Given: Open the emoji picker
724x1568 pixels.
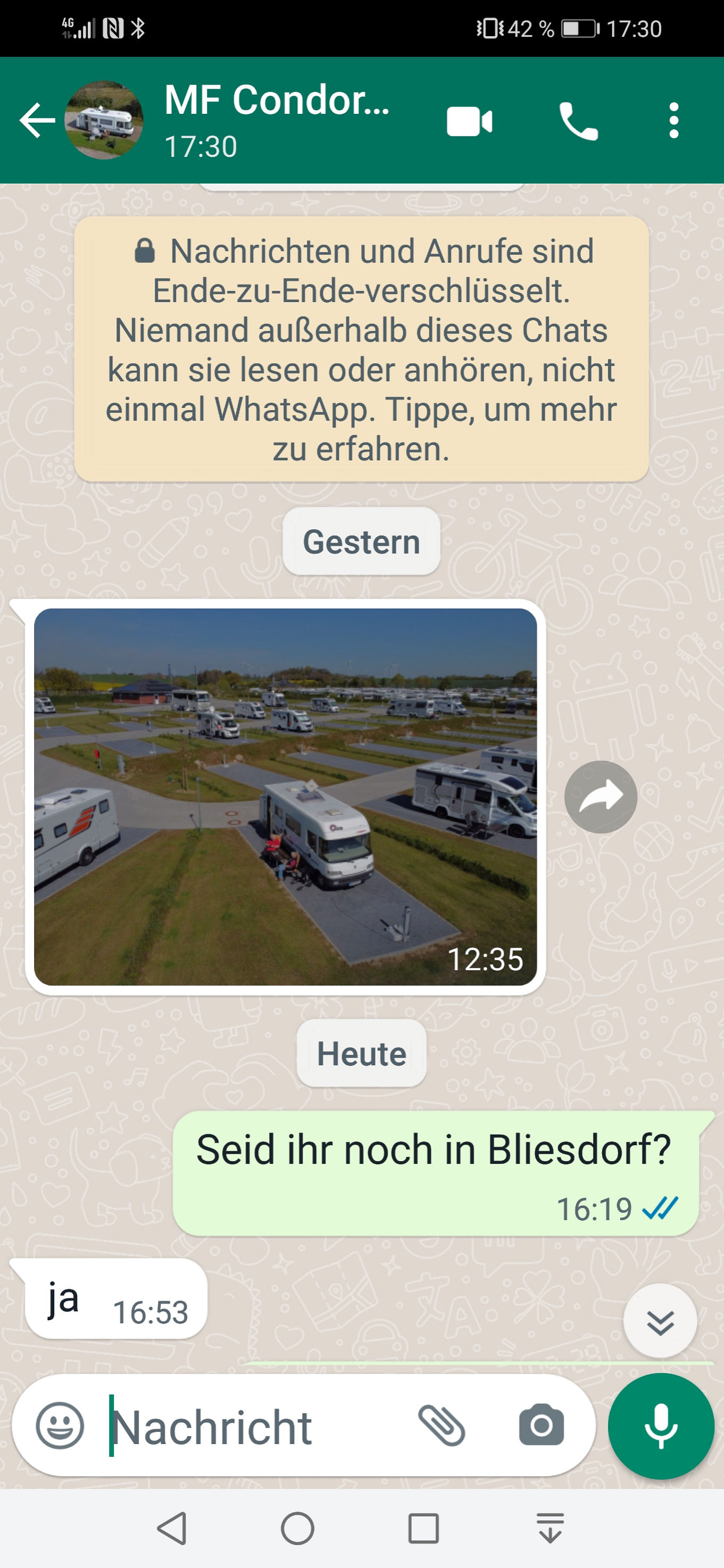Looking at the screenshot, I should [x=60, y=1426].
